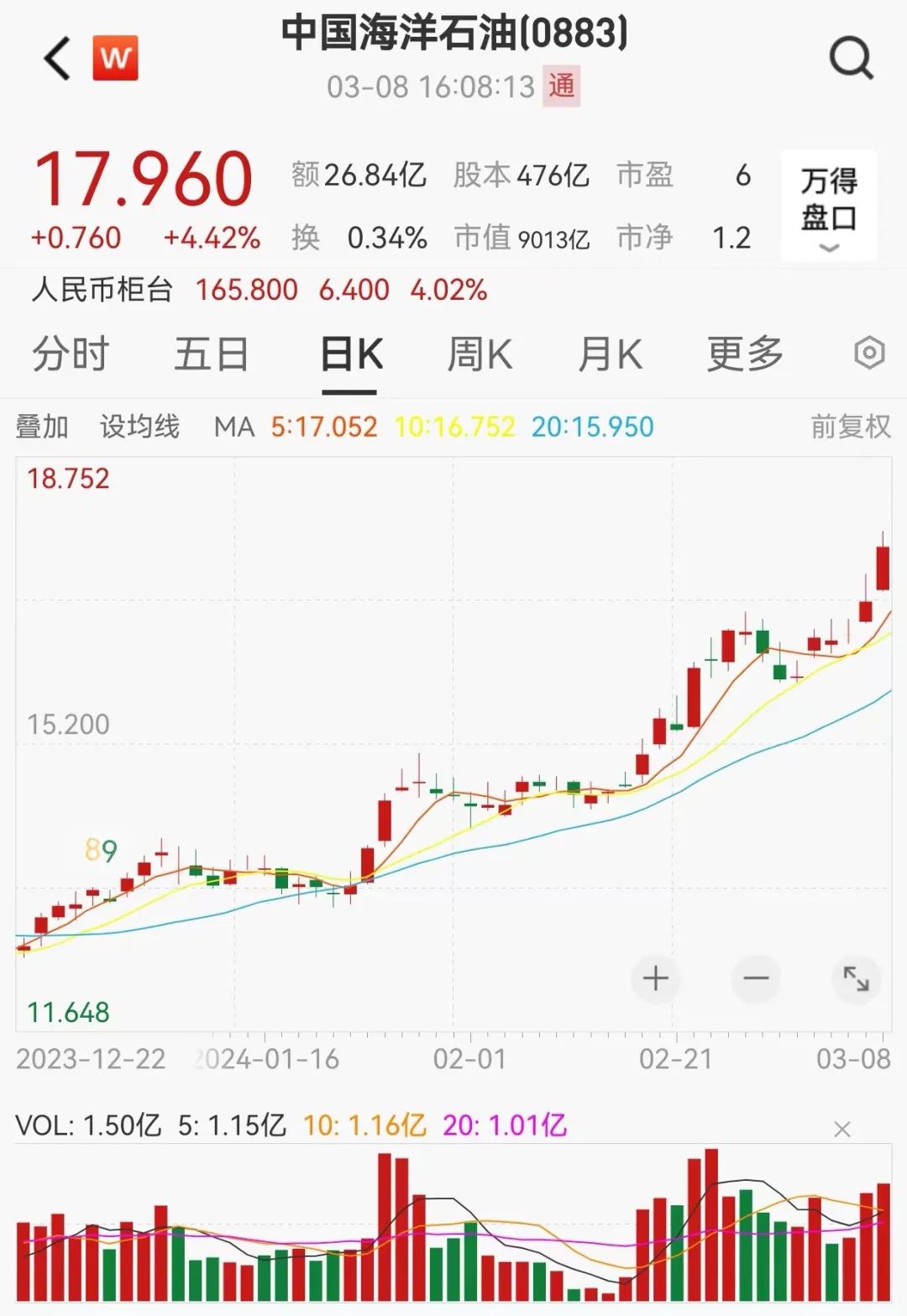Image resolution: width=907 pixels, height=1316 pixels.
Task: Expand chart to full screen
Action: [x=856, y=978]
